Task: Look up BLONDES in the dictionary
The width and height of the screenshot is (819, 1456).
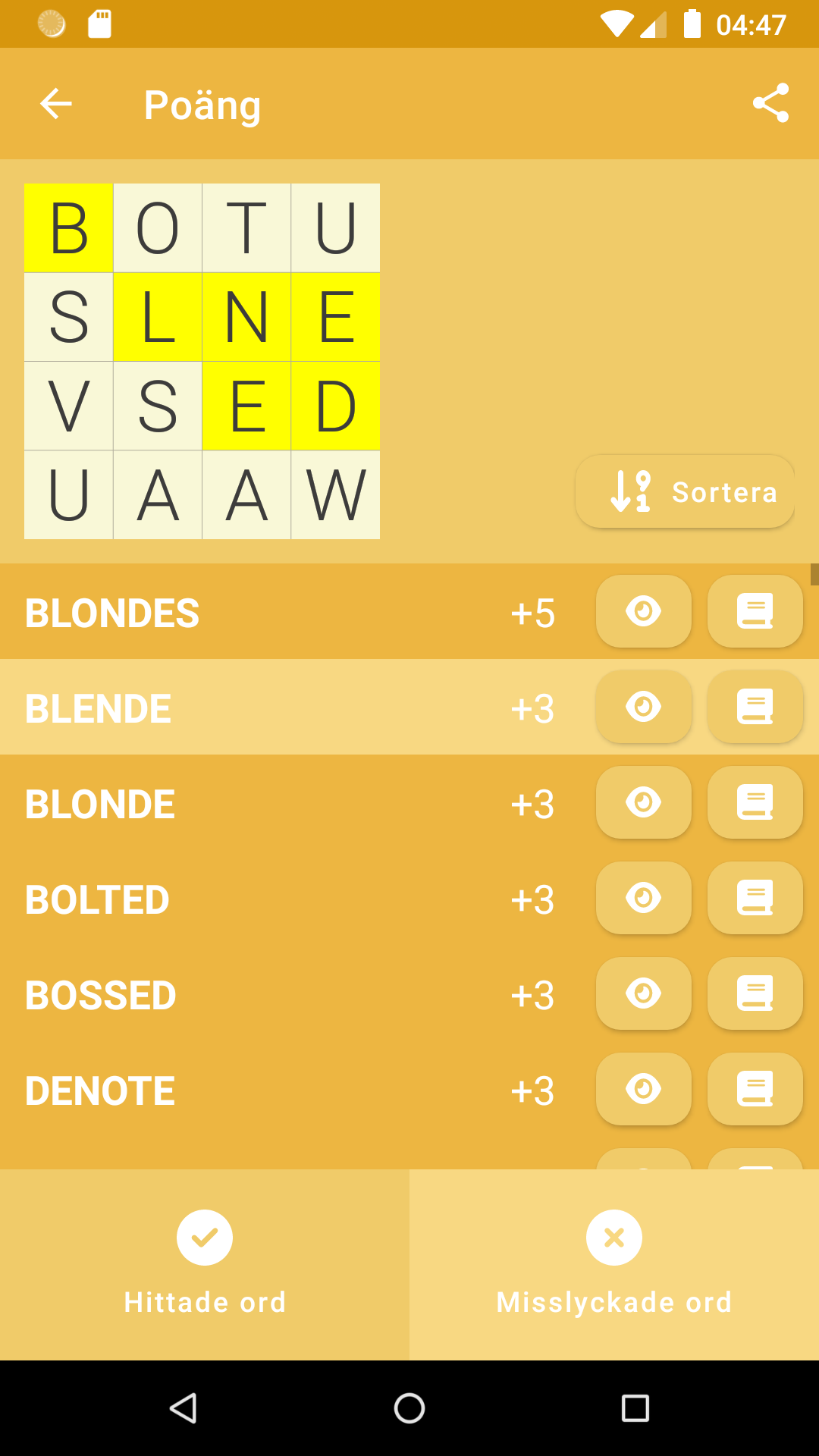Action: (x=755, y=612)
